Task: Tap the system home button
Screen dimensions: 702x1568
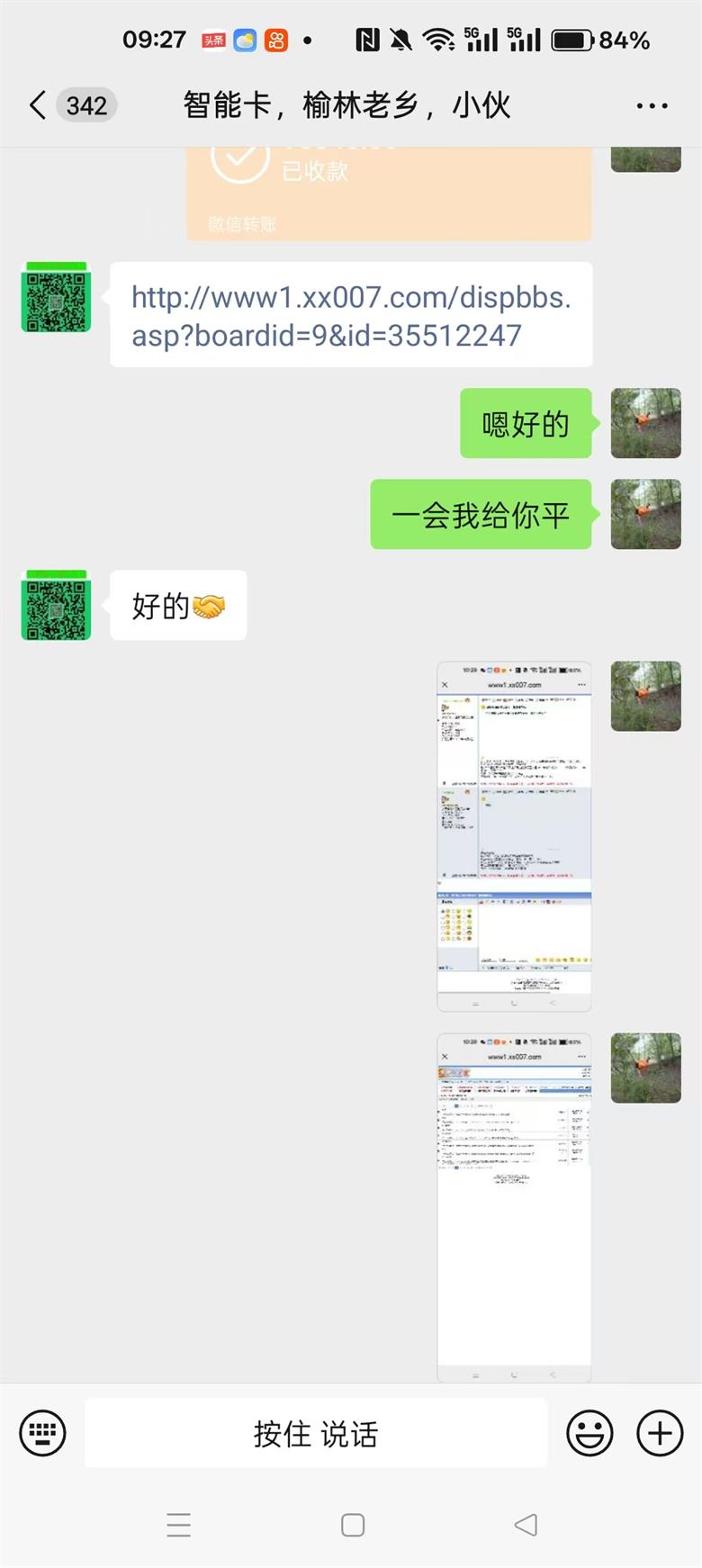Action: 353,1525
